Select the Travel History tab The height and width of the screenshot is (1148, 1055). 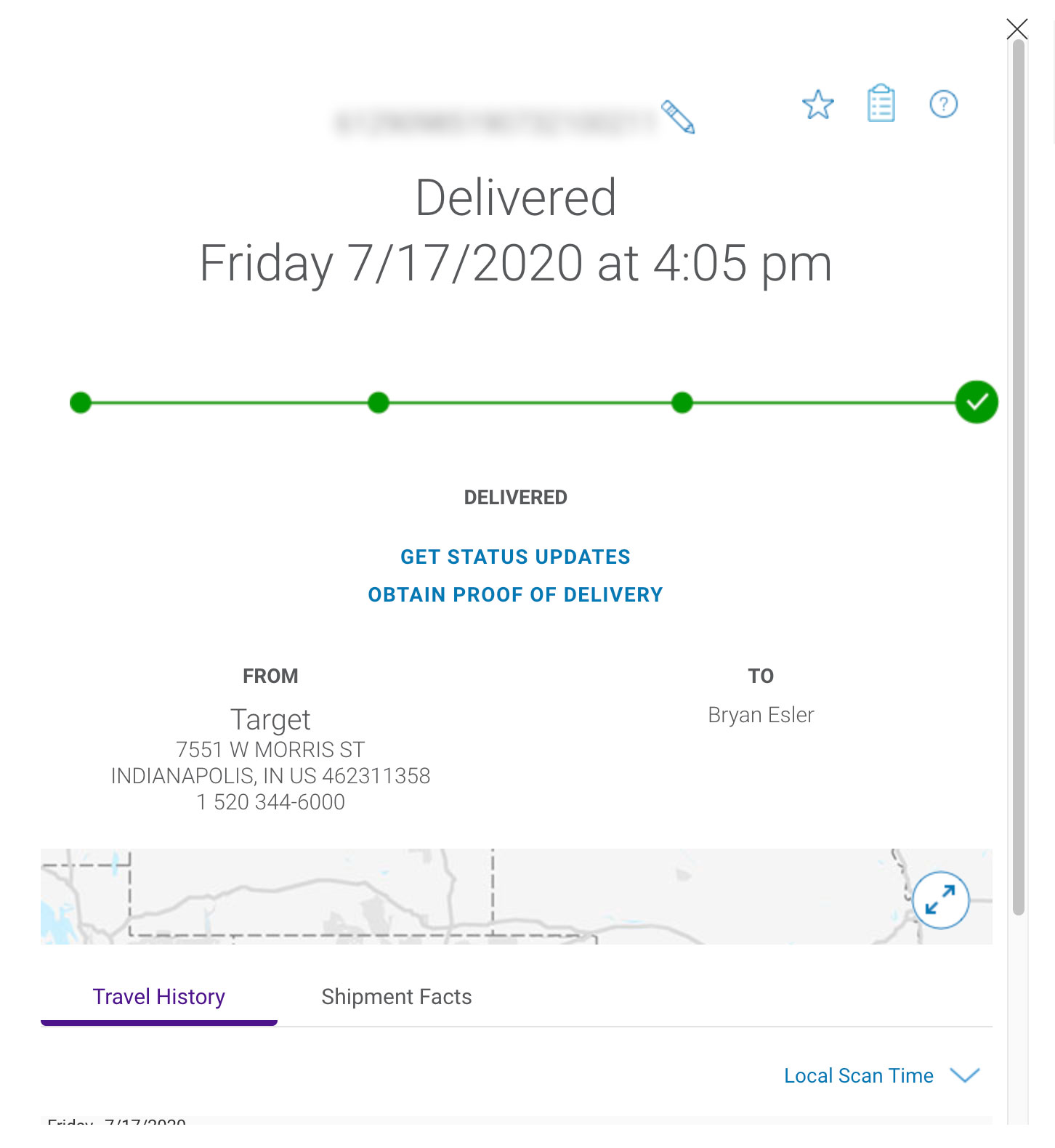(158, 996)
